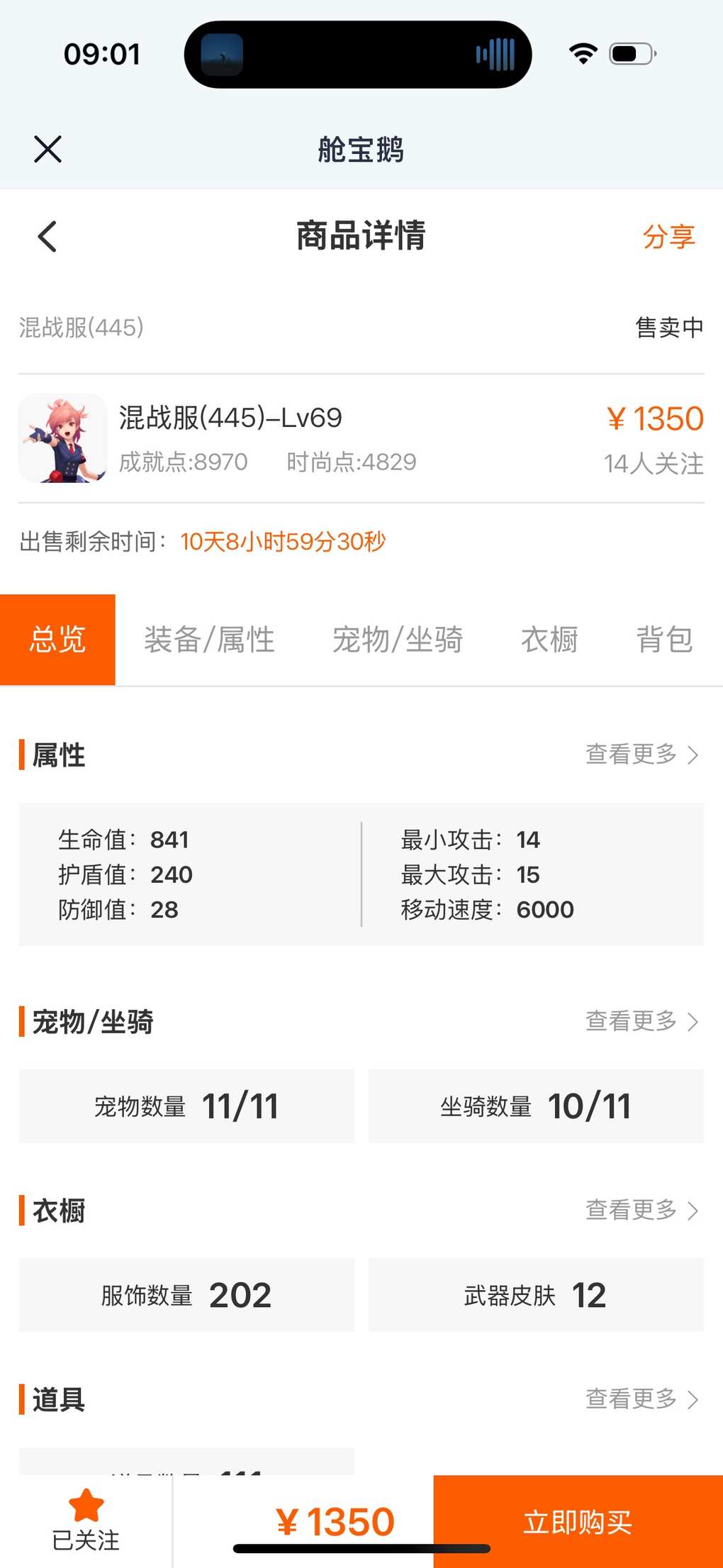Viewport: 723px width, 1568px height.
Task: Switch to the 装备/属性 tab
Action: click(x=209, y=639)
